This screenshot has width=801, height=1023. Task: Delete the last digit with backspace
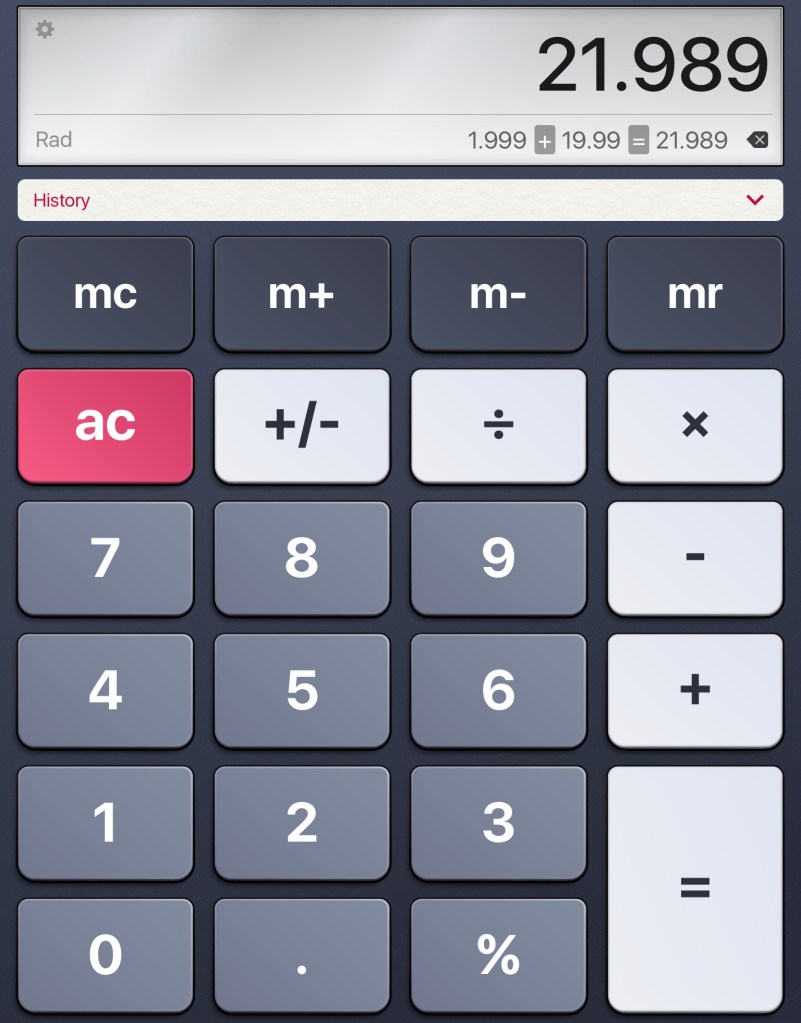757,140
